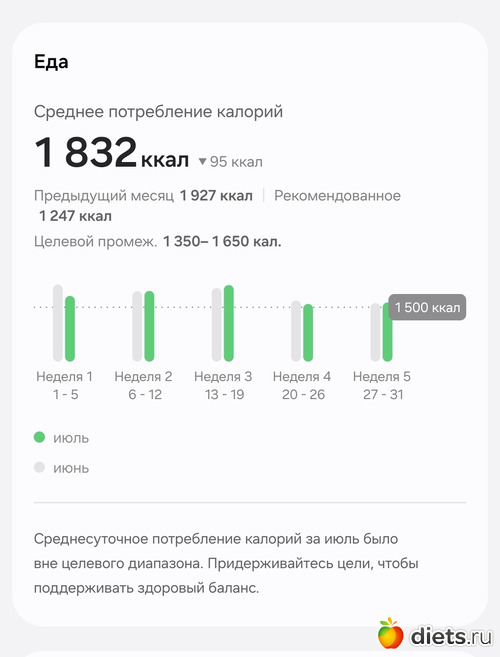The image size is (500, 657).
Task: Select the Неделя 5 bars in chart
Action: click(381, 332)
